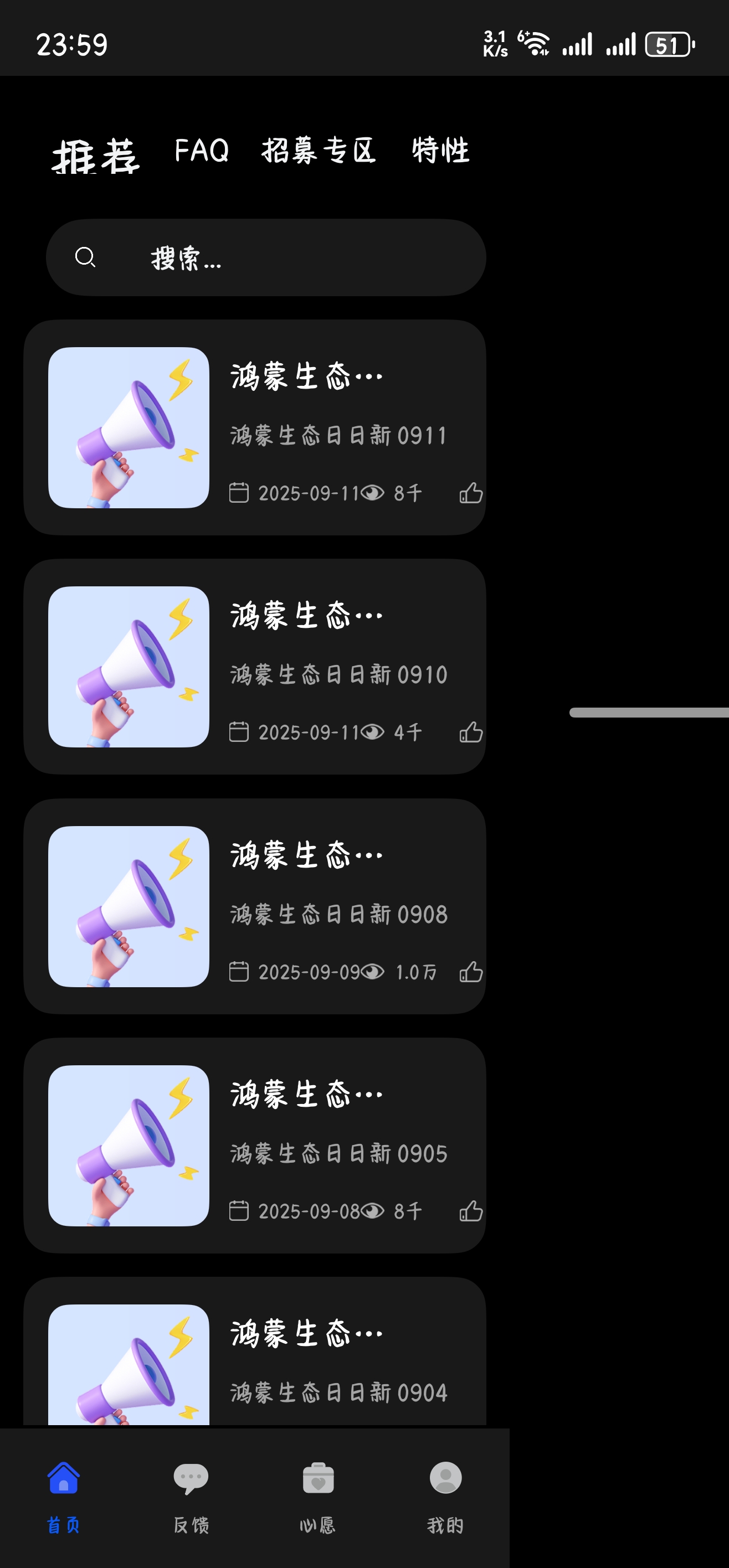Open the 鸿蒙生态日日新0910 card
The image size is (729, 1568).
click(x=255, y=667)
